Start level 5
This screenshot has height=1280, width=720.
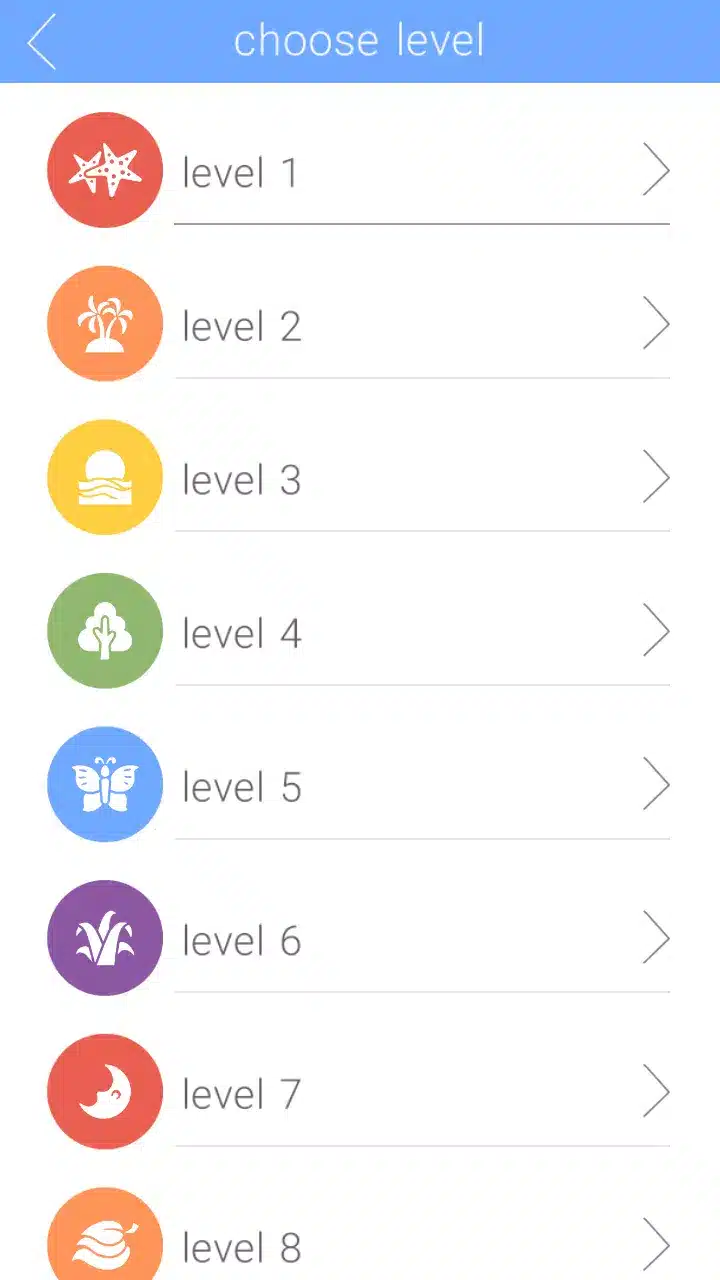pos(360,787)
